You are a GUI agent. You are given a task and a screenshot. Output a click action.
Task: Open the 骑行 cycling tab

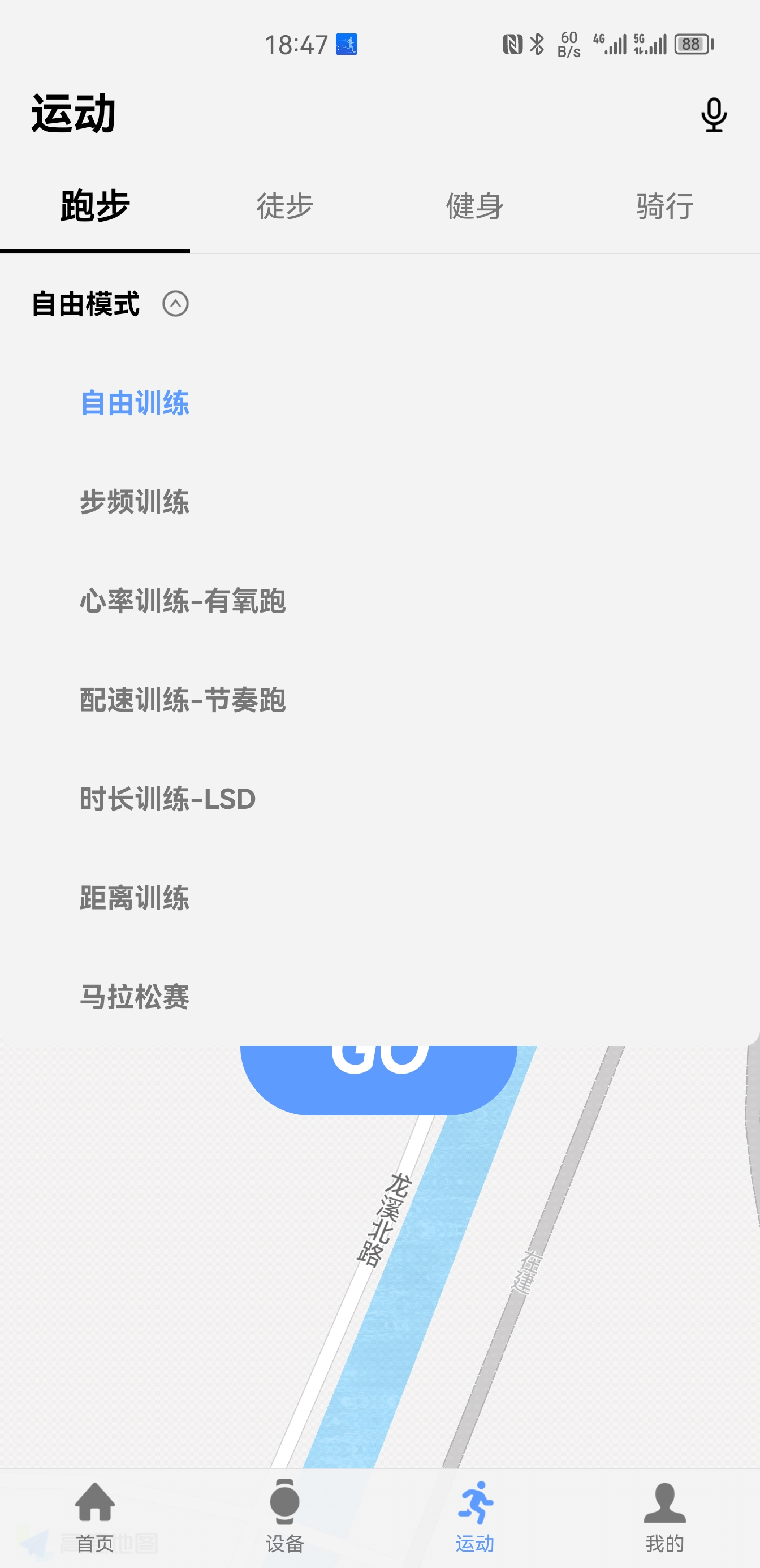click(x=664, y=207)
